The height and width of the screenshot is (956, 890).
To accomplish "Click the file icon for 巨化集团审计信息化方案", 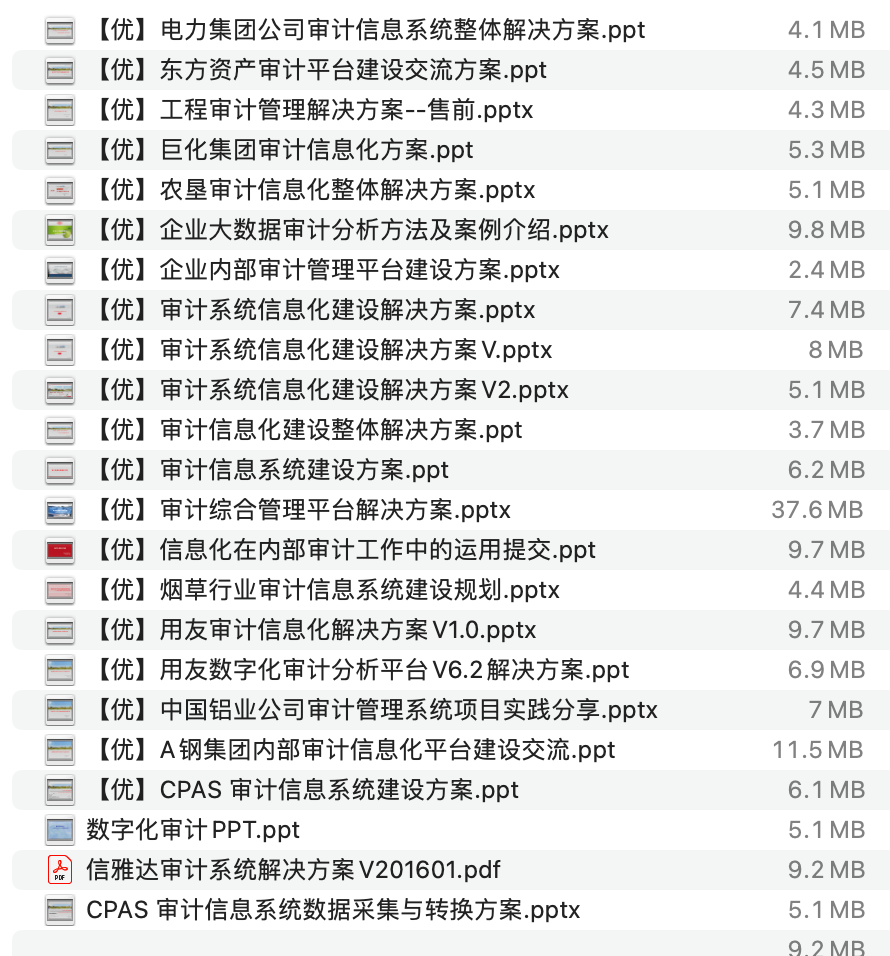I will click(60, 150).
